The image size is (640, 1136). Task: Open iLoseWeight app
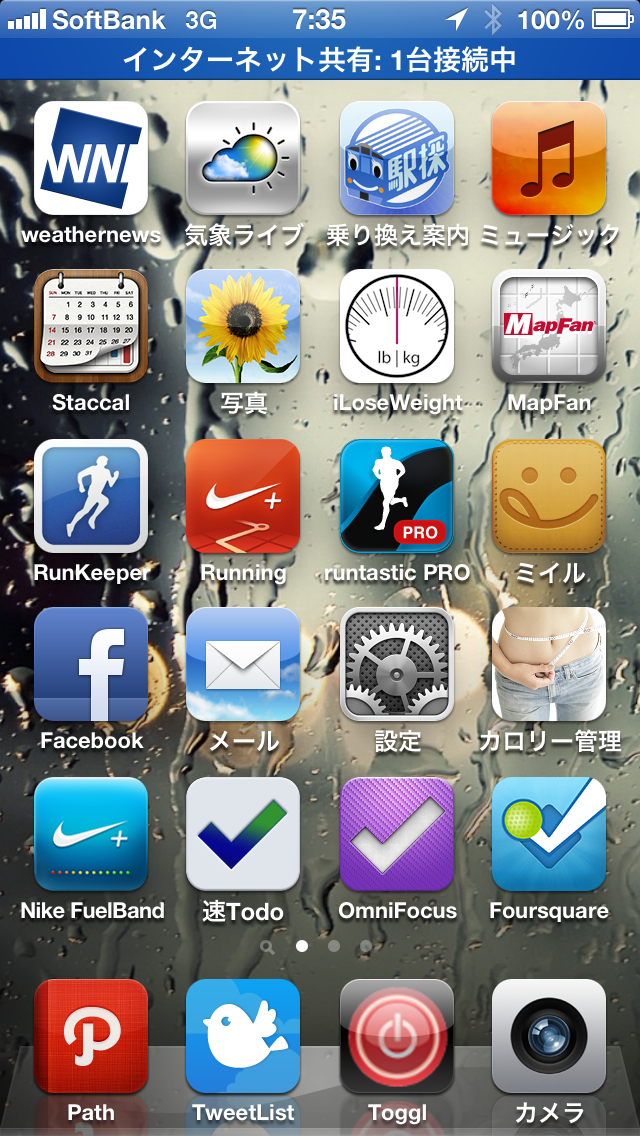(397, 326)
